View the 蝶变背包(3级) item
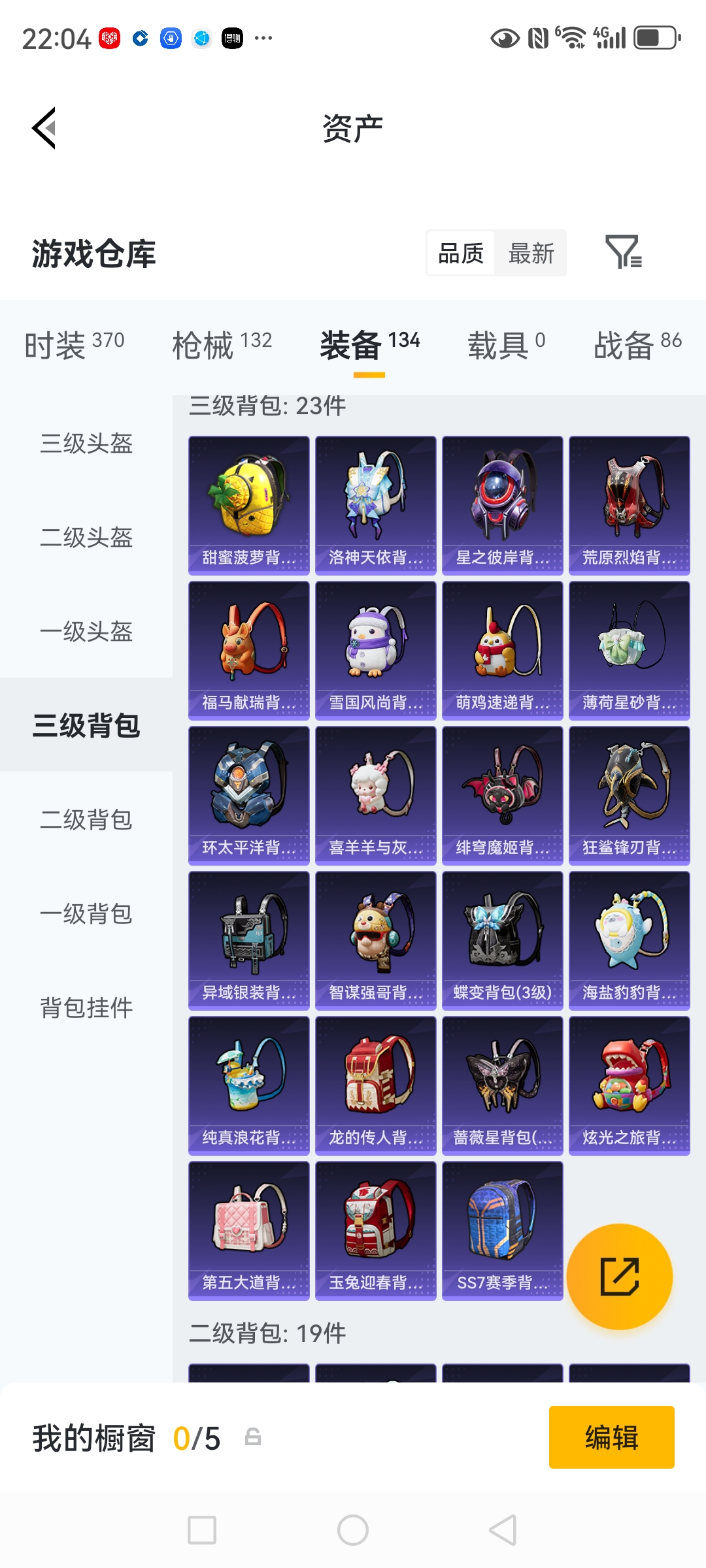706x1568 pixels. coord(502,940)
